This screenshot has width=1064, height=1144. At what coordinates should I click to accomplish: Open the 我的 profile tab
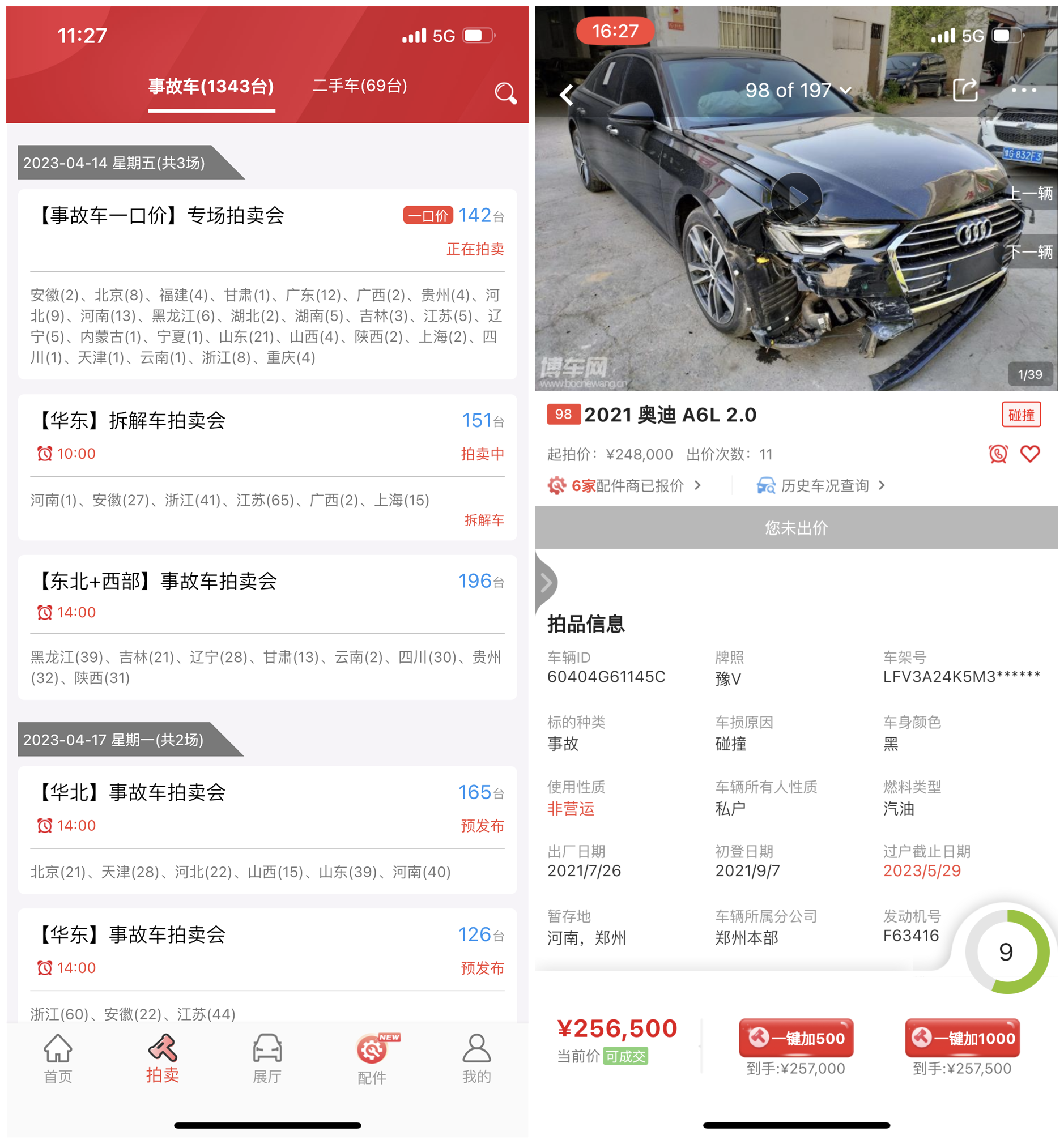click(x=476, y=1058)
